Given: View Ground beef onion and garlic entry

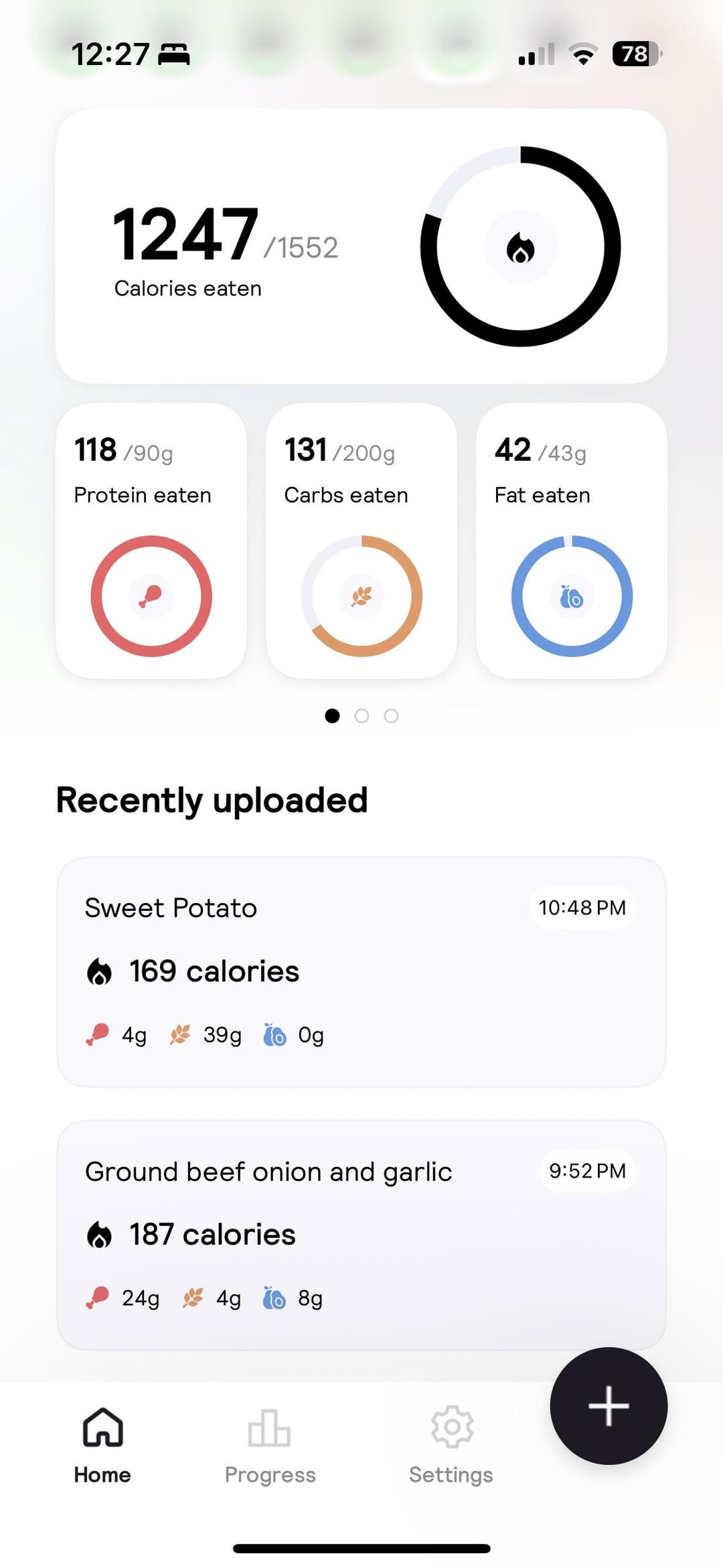Looking at the screenshot, I should (361, 1234).
